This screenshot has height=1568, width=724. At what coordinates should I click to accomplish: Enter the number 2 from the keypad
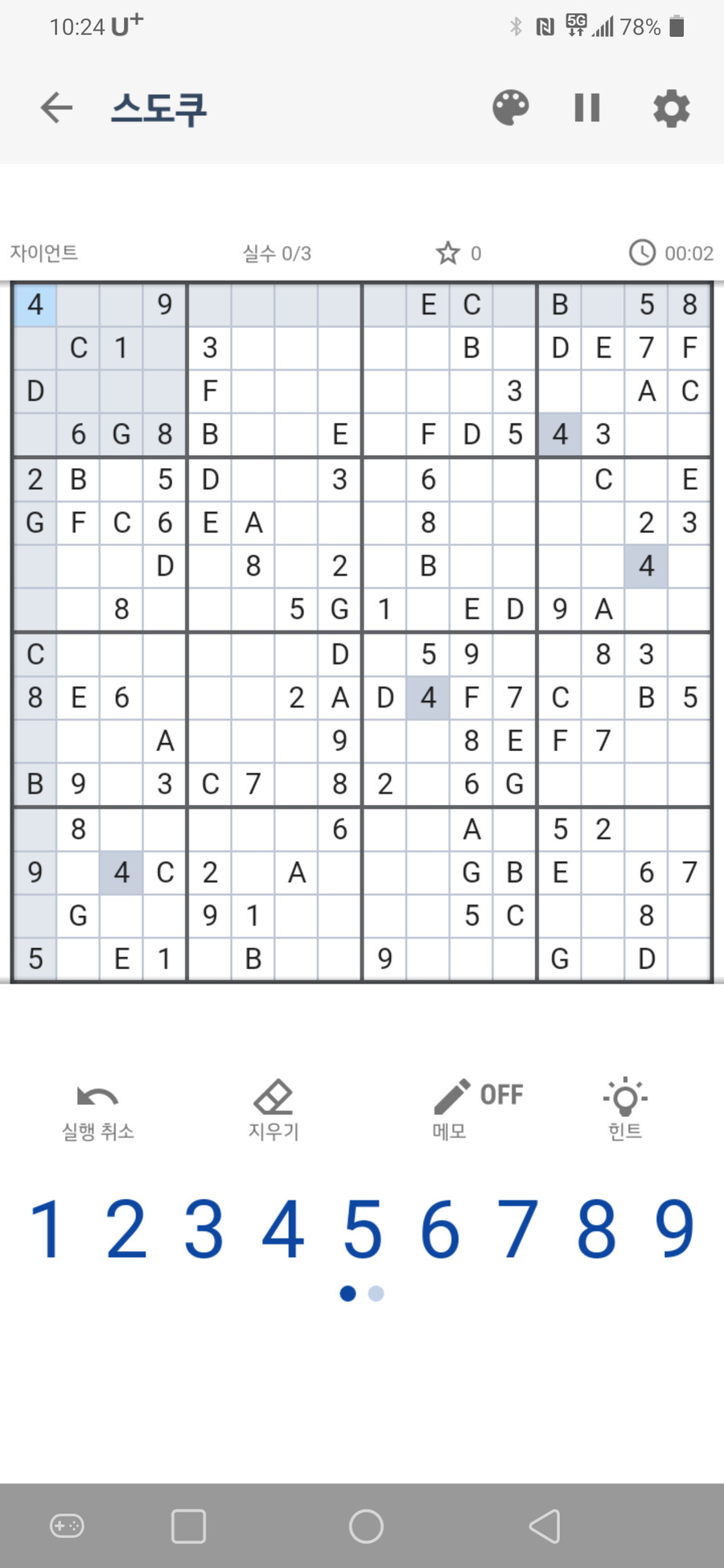[126, 1229]
